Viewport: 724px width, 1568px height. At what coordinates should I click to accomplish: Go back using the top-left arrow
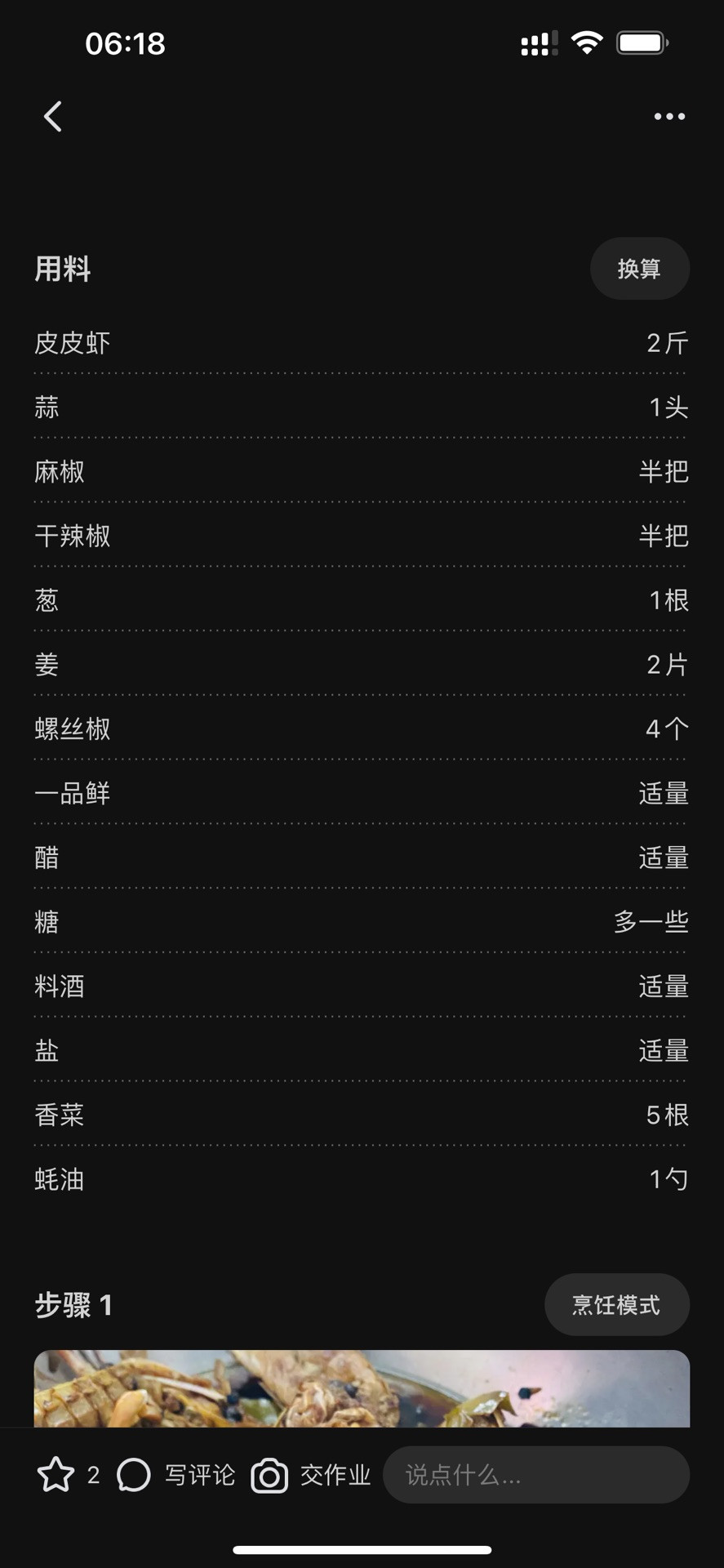tap(53, 117)
